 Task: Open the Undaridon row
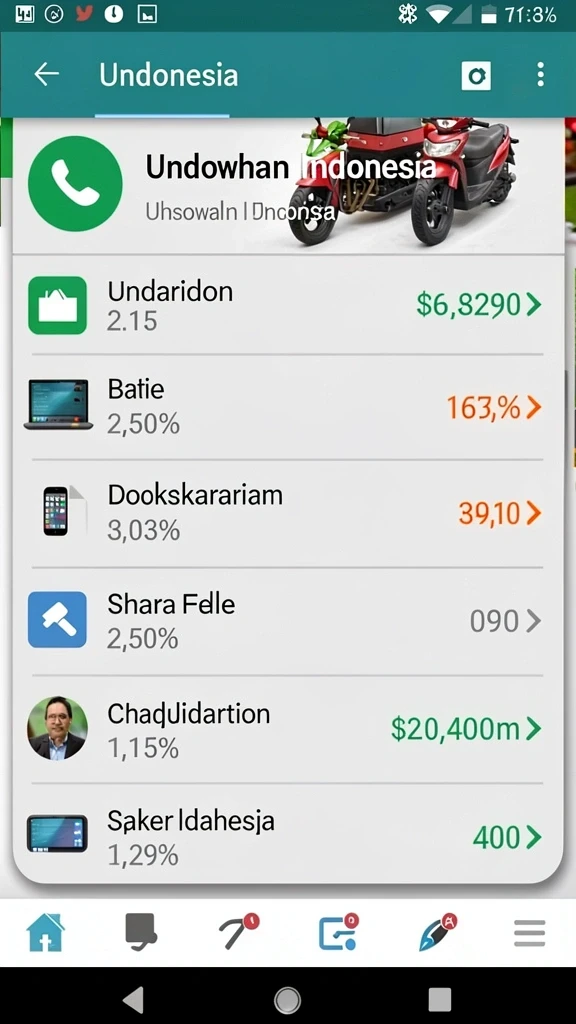pyautogui.click(x=287, y=305)
